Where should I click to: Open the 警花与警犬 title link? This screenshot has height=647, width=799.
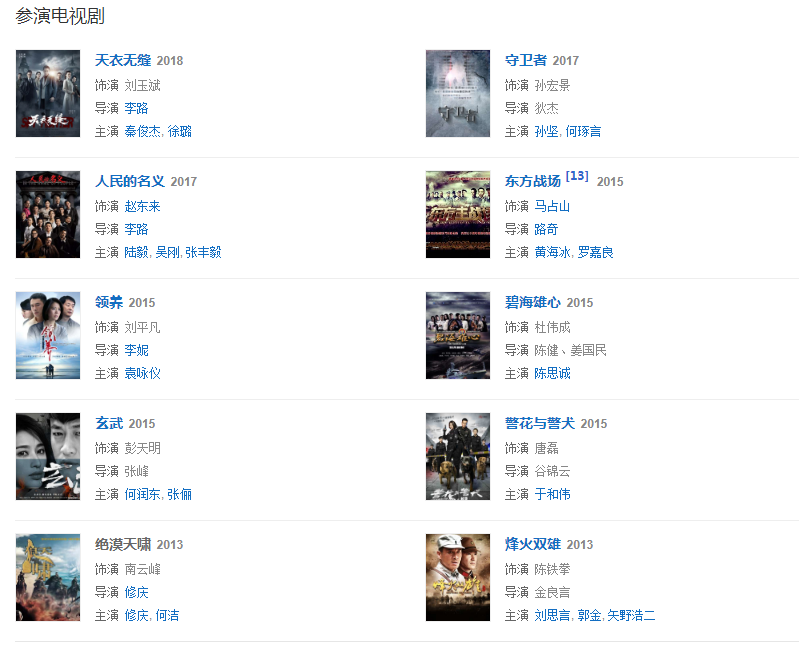(539, 424)
